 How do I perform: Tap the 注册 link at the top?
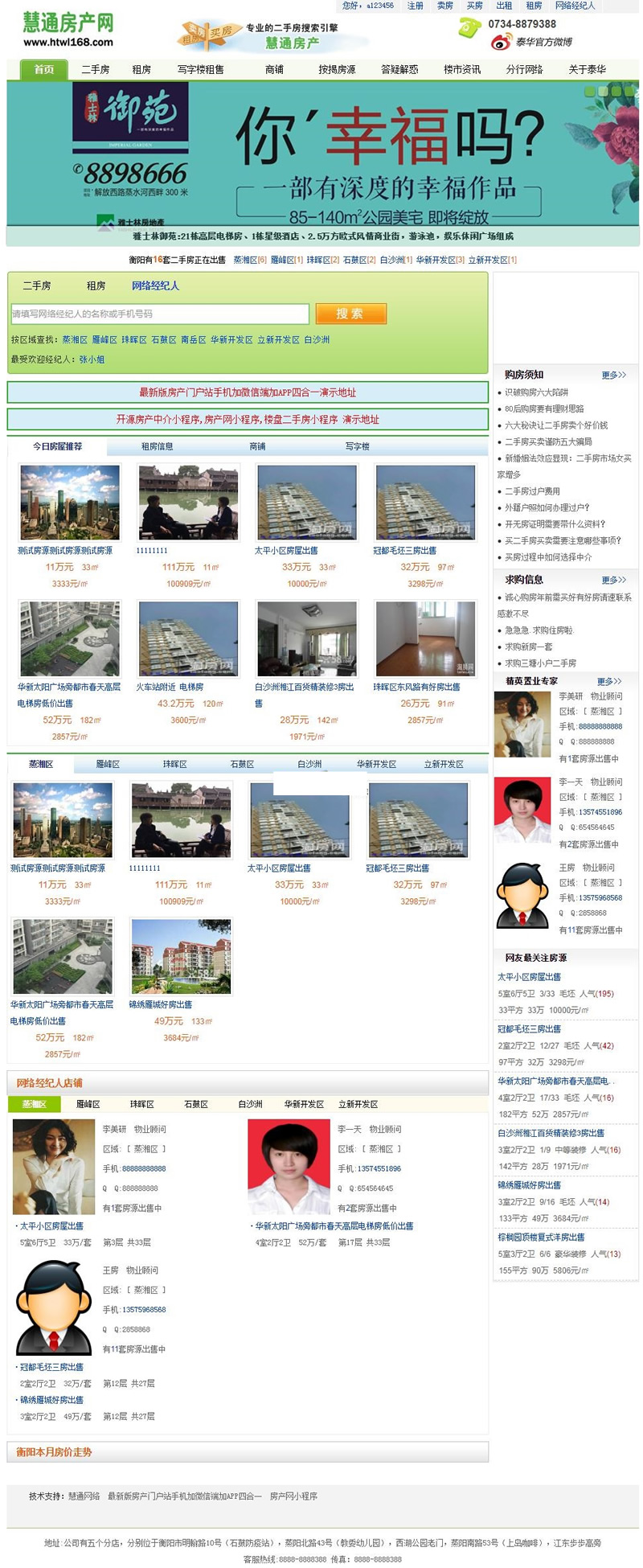(x=416, y=6)
